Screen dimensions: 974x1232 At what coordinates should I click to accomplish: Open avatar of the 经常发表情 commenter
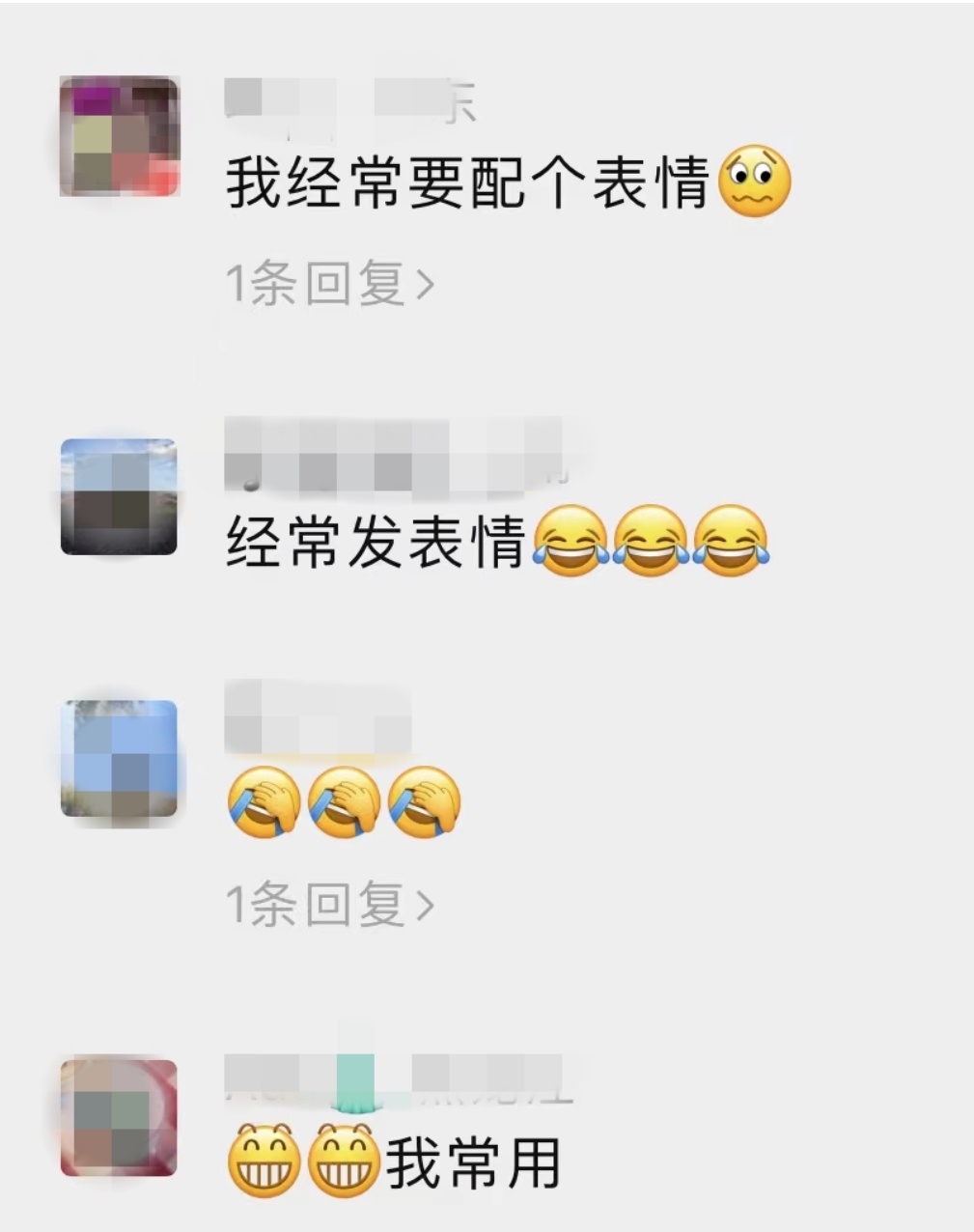pyautogui.click(x=119, y=497)
